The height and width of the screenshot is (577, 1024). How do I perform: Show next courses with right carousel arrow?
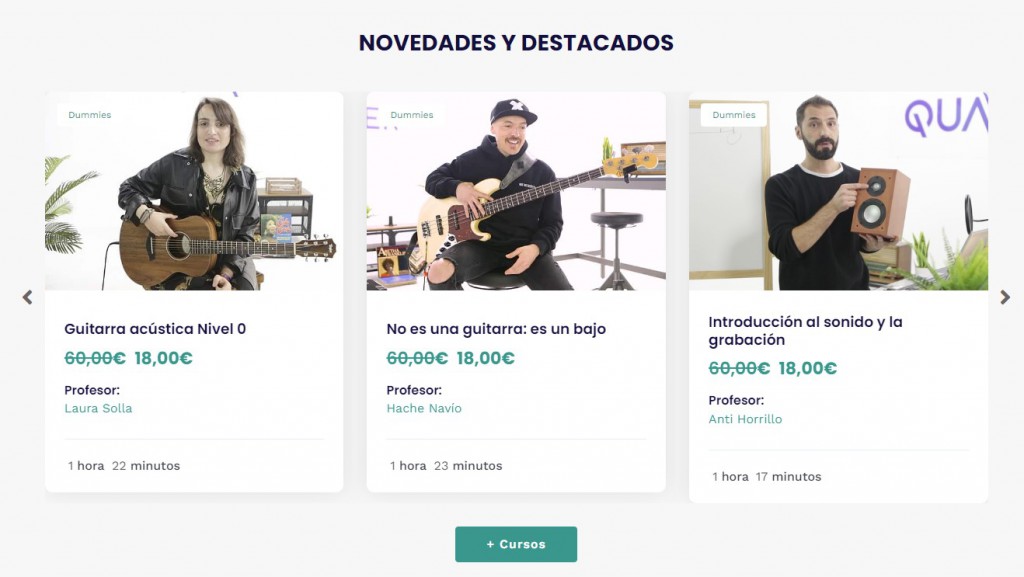[1005, 297]
